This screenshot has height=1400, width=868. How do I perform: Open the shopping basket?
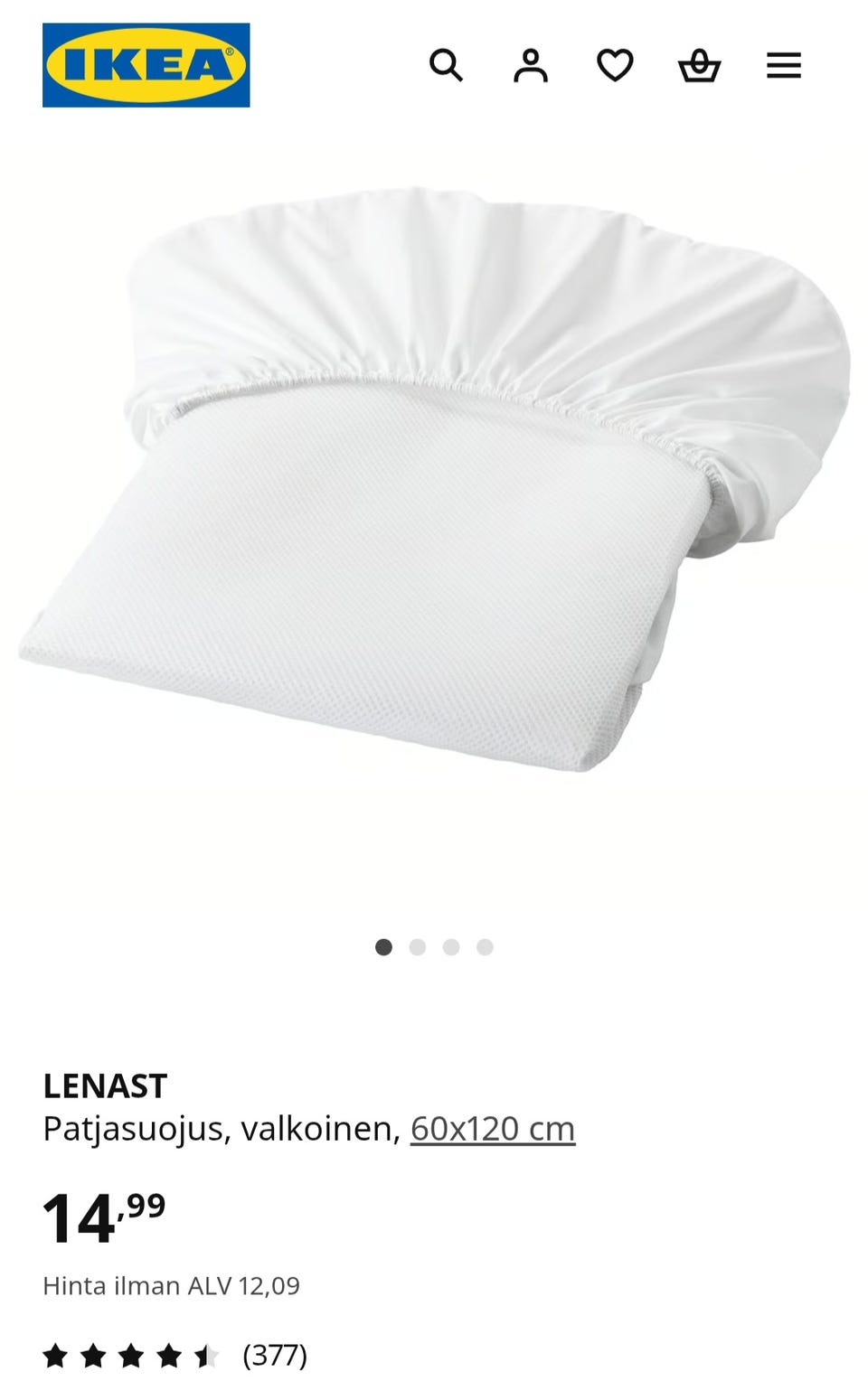(x=699, y=66)
